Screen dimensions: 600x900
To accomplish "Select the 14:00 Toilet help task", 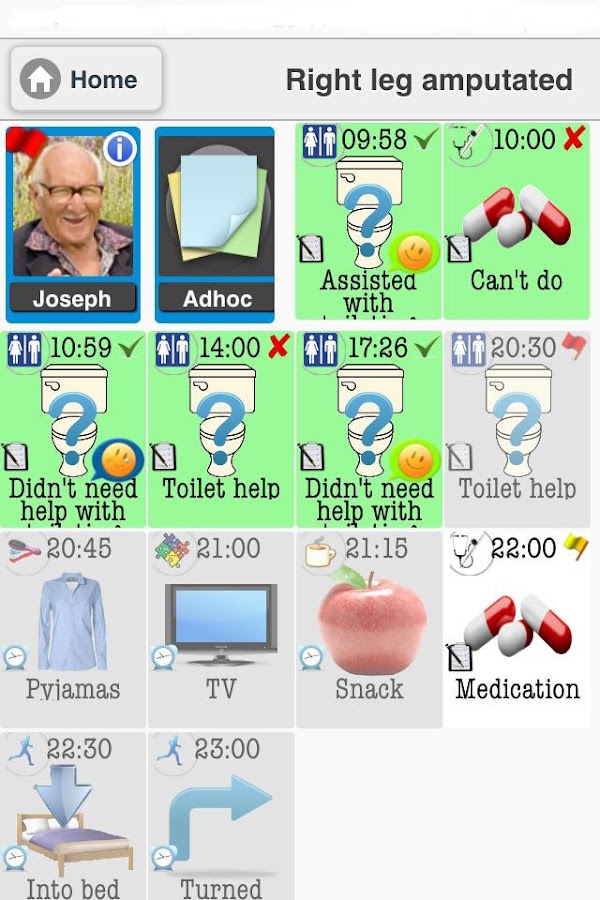I will tap(221, 428).
